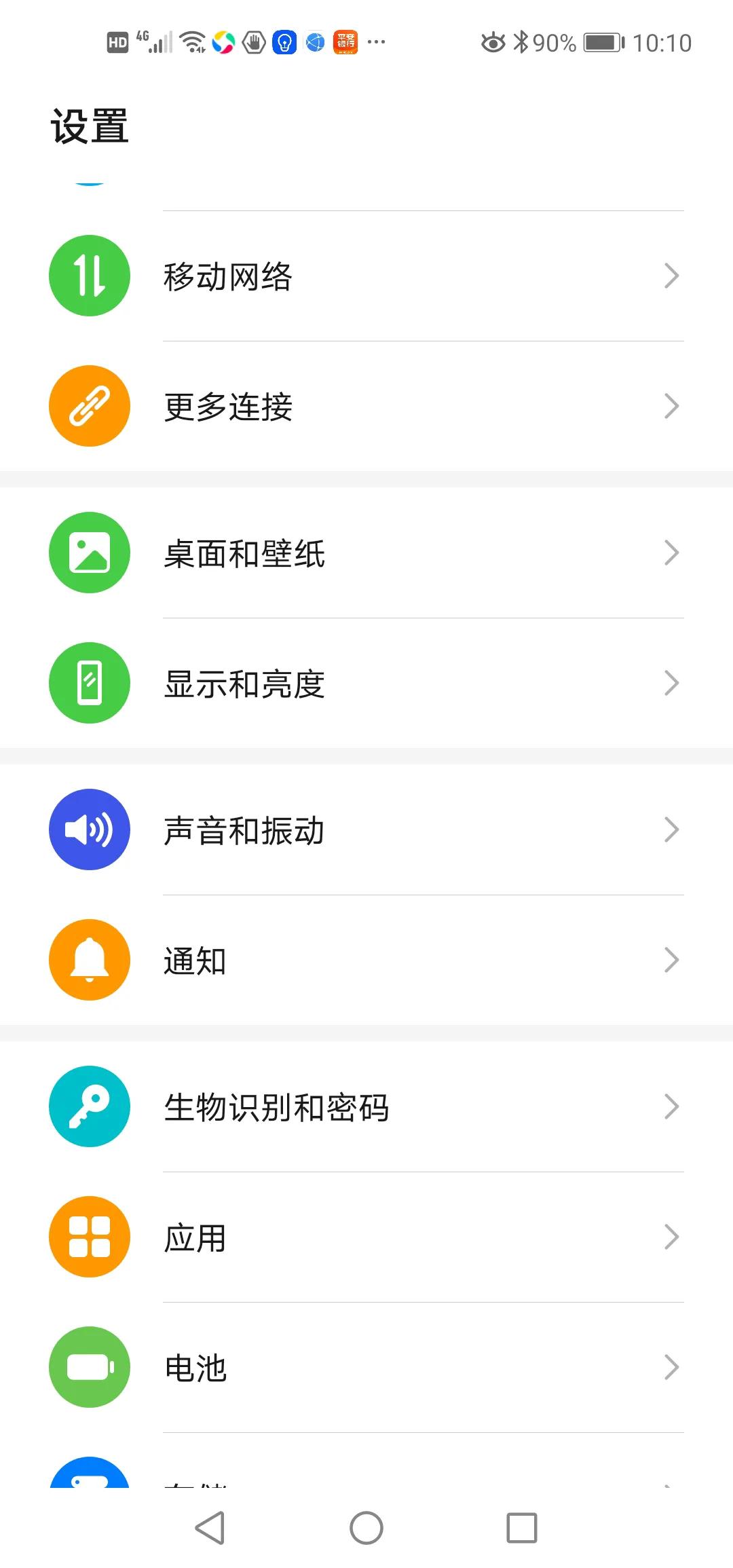Open the 显示和亮度 settings entry
The height and width of the screenshot is (1568, 733).
coord(366,683)
